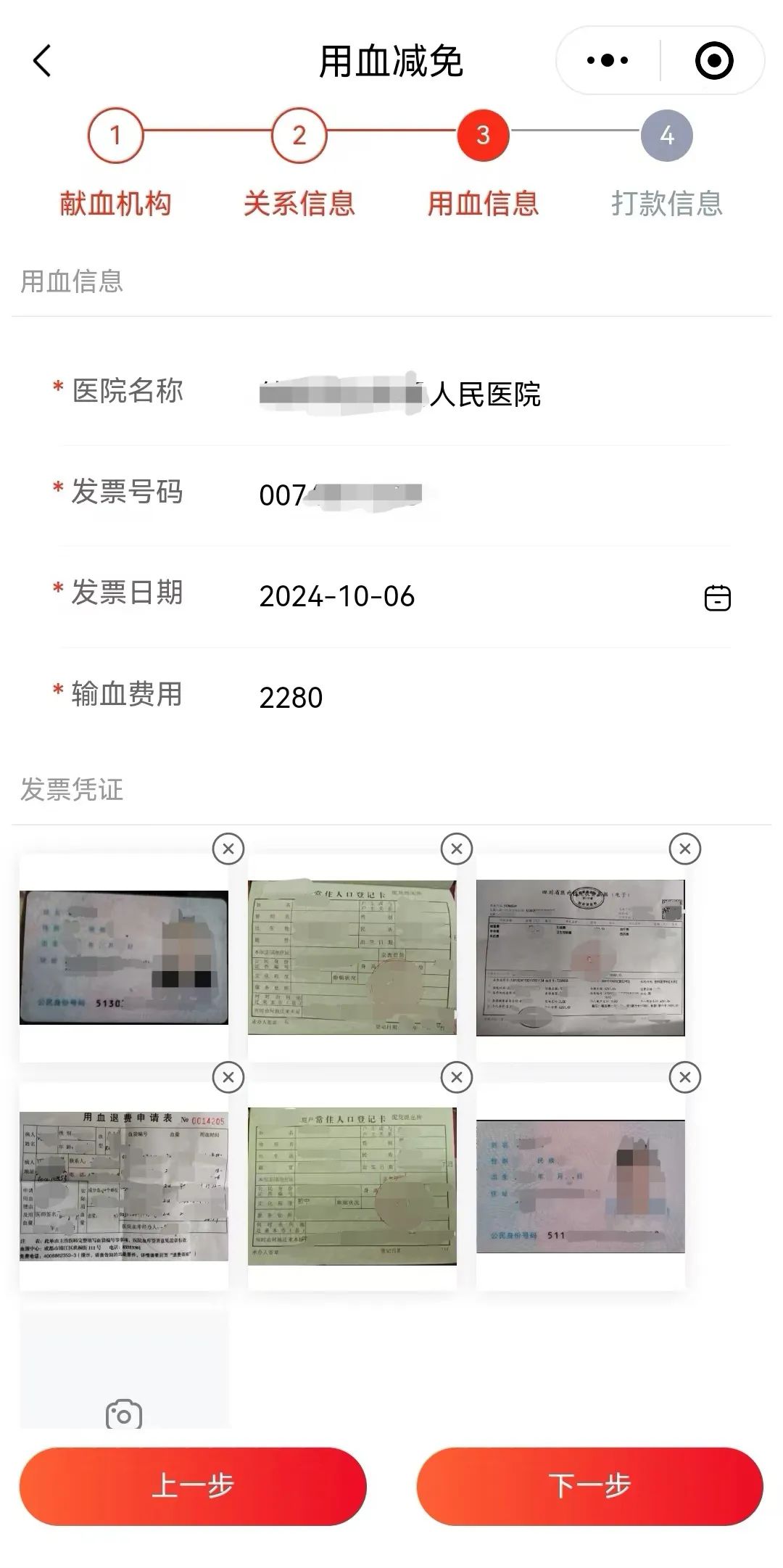
Task: Remove the second household register photo
Action: coord(457,1078)
